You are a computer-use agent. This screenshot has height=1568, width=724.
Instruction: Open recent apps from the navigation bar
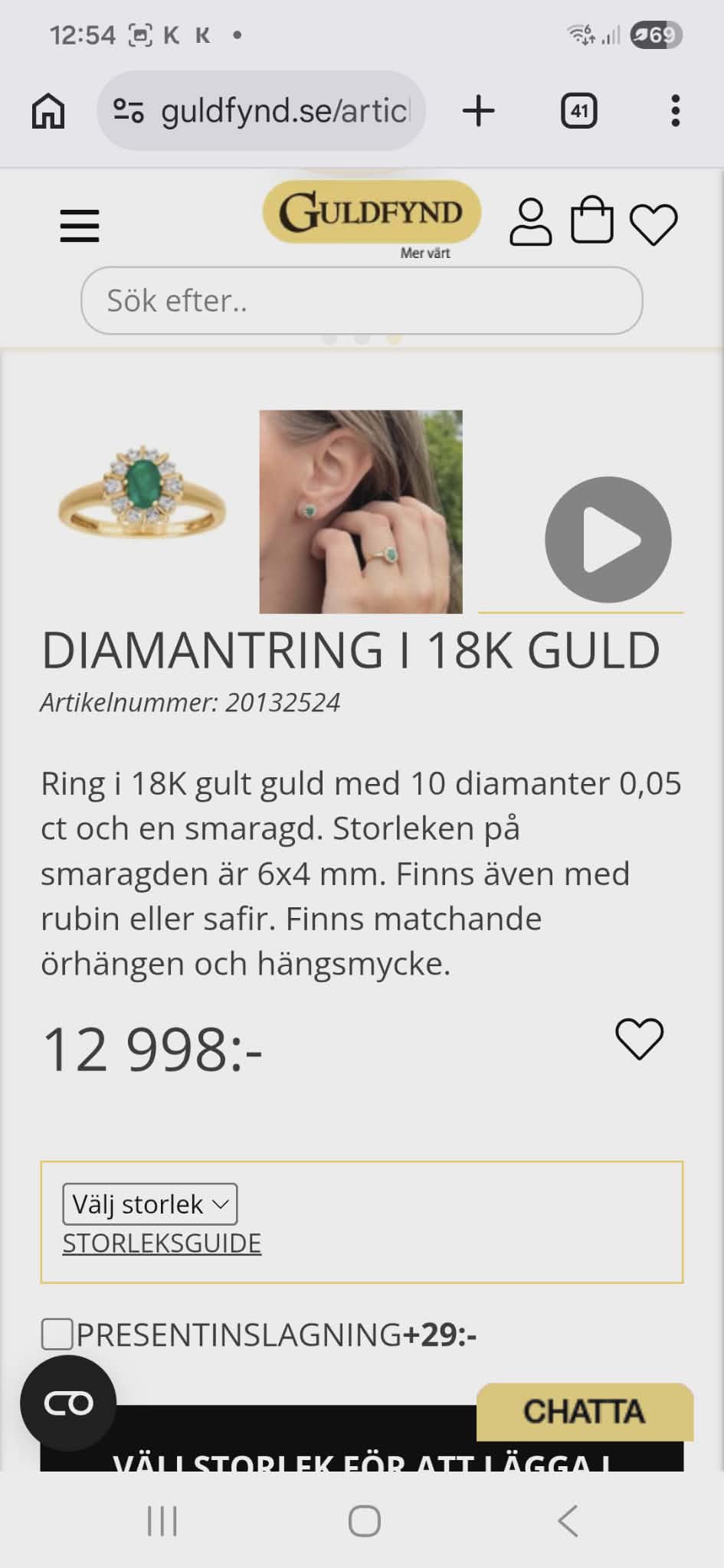coord(162,1522)
